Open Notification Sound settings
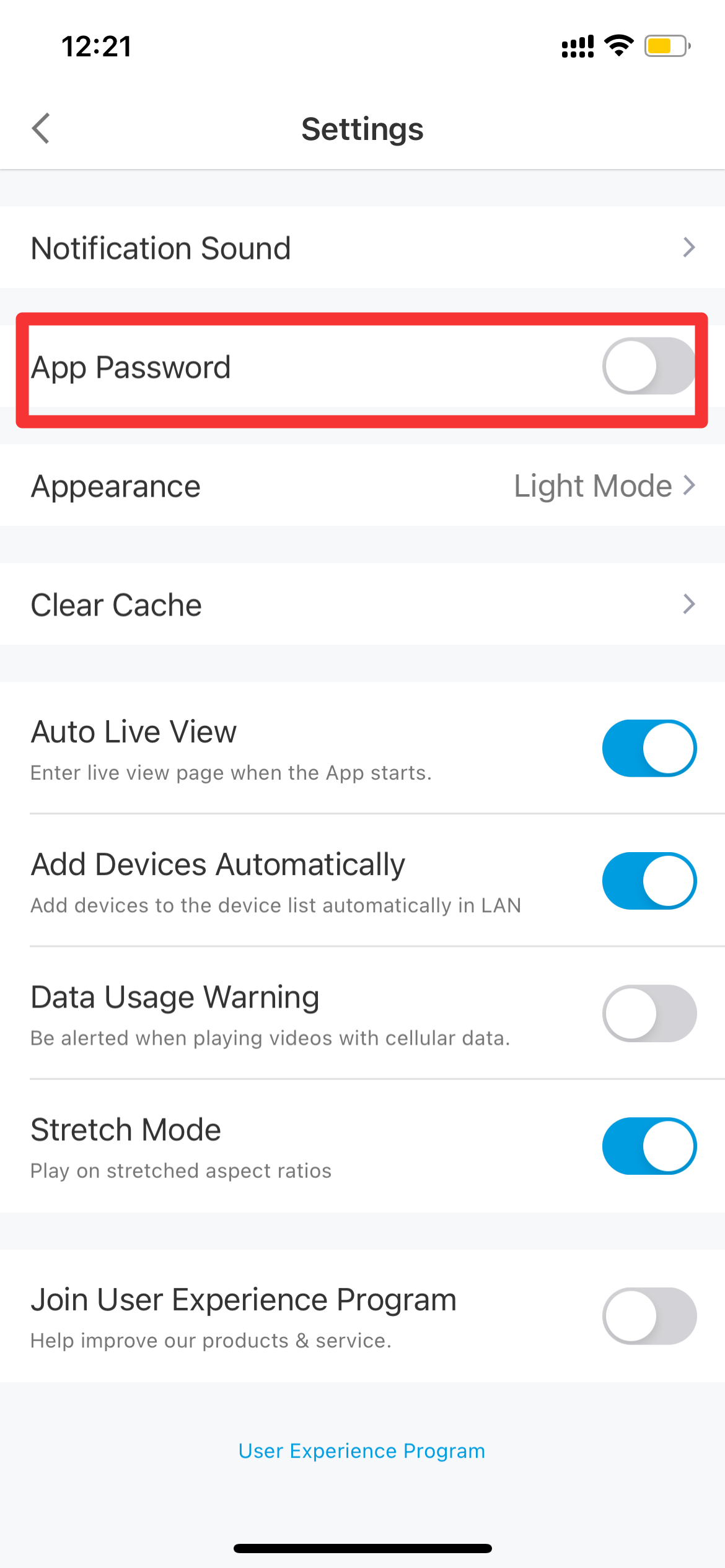 362,248
